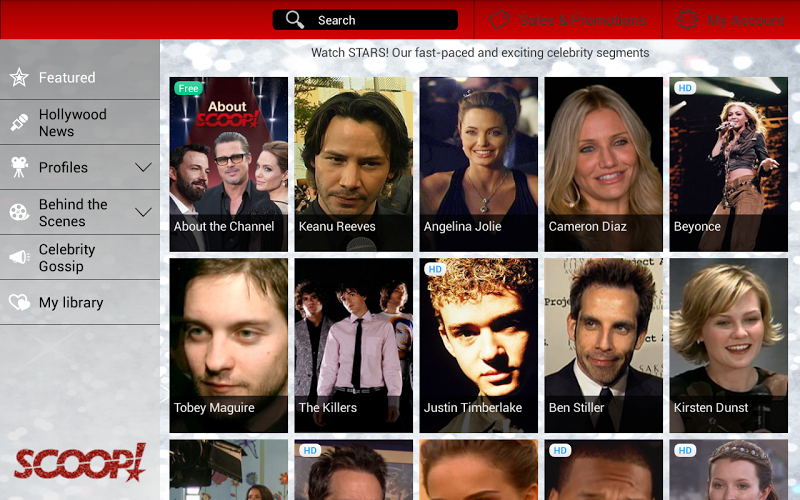The image size is (800, 500).
Task: Open Celebrity Gossip section
Action: coord(80,258)
